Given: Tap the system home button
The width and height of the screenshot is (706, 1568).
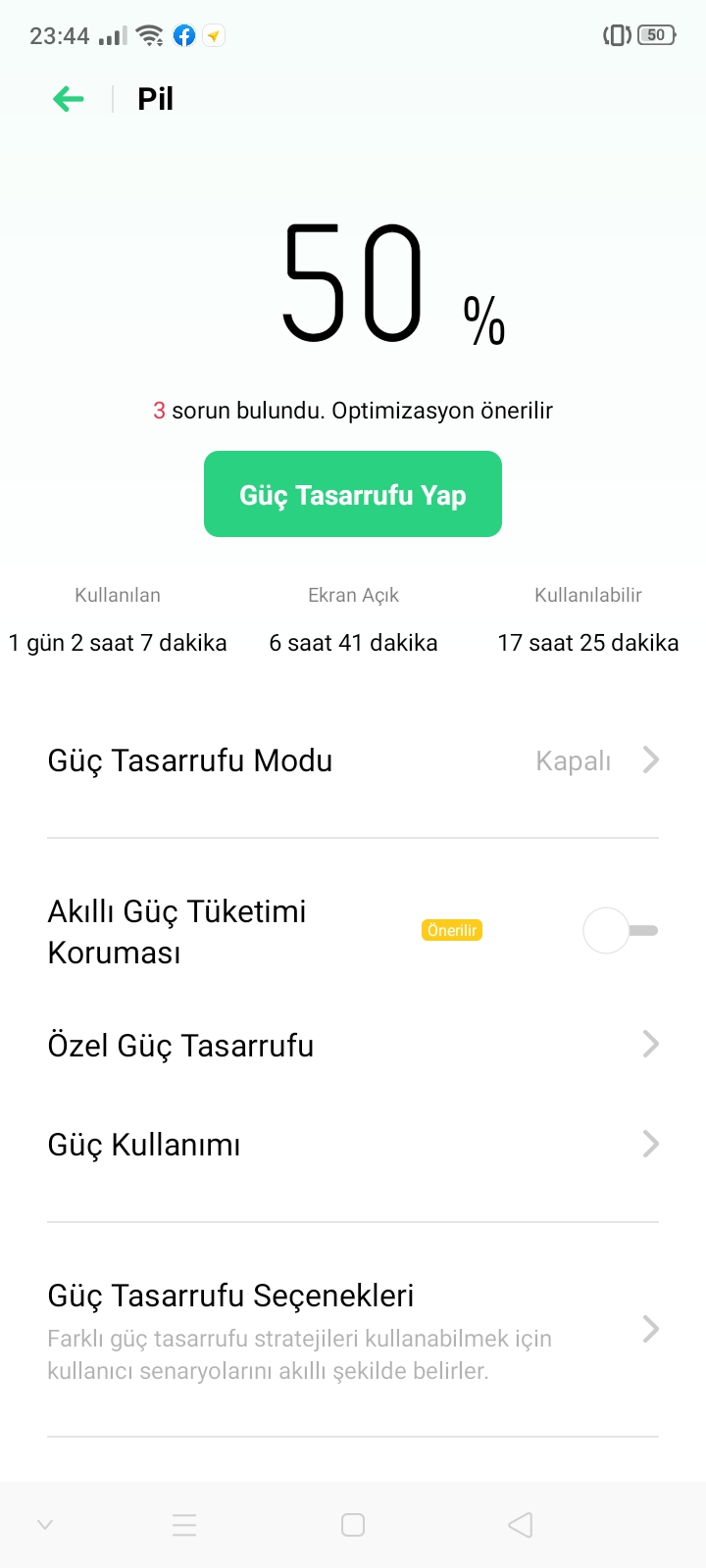Looking at the screenshot, I should [353, 1525].
